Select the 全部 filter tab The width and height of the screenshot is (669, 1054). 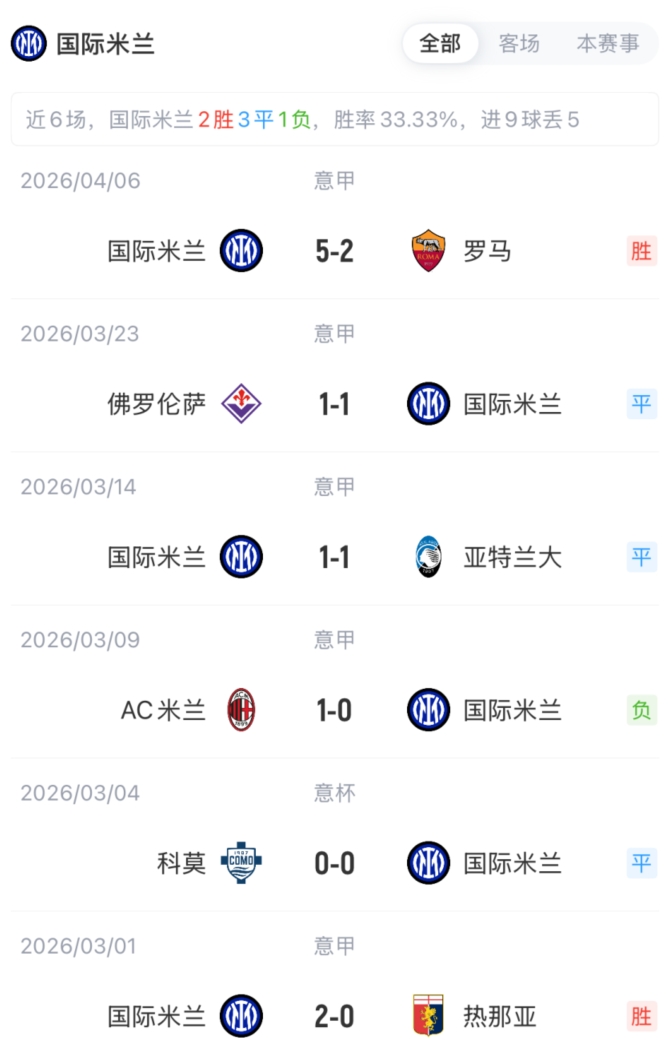[x=440, y=44]
